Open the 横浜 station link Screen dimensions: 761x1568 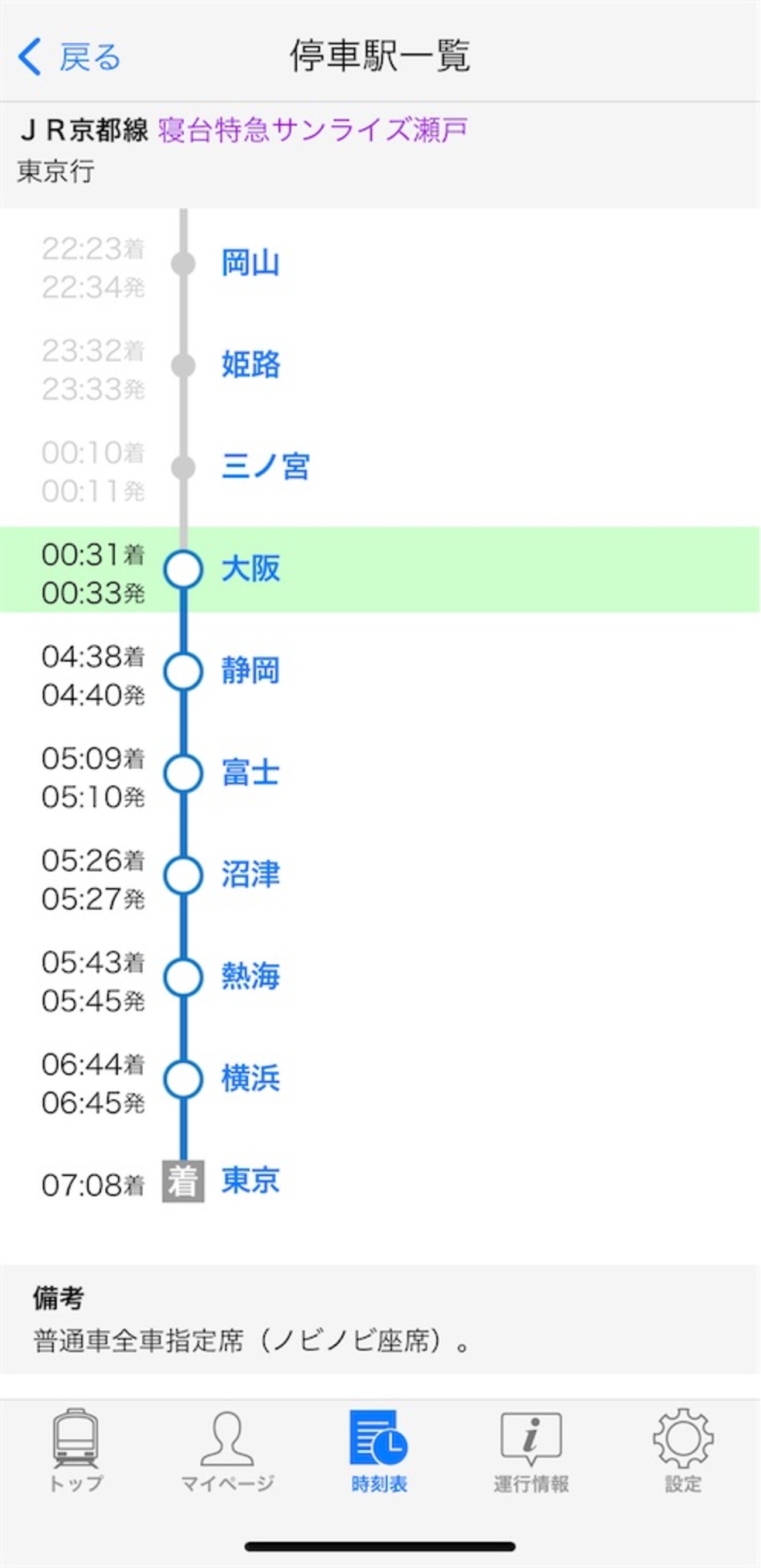tap(250, 1079)
